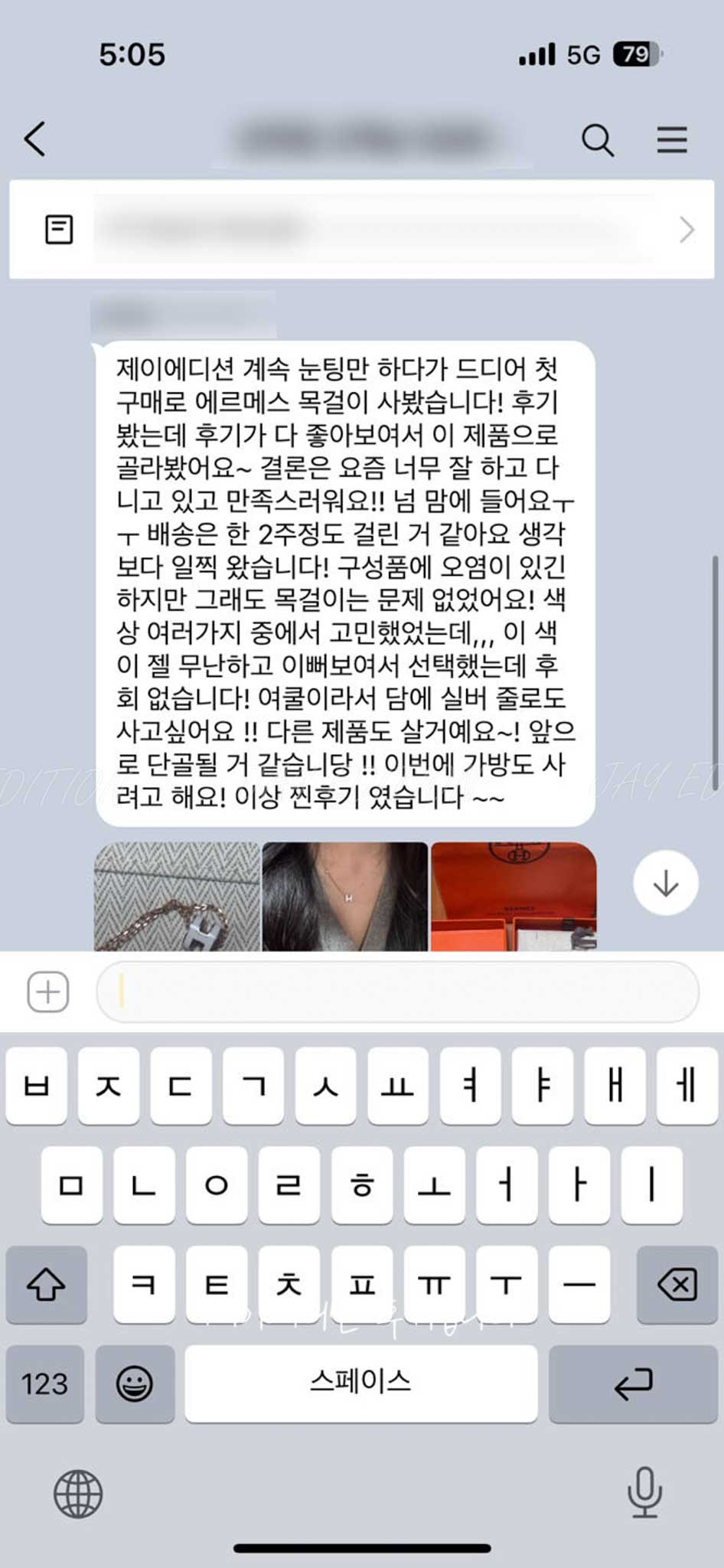Focus the message input field
This screenshot has height=1568, width=724.
398,992
